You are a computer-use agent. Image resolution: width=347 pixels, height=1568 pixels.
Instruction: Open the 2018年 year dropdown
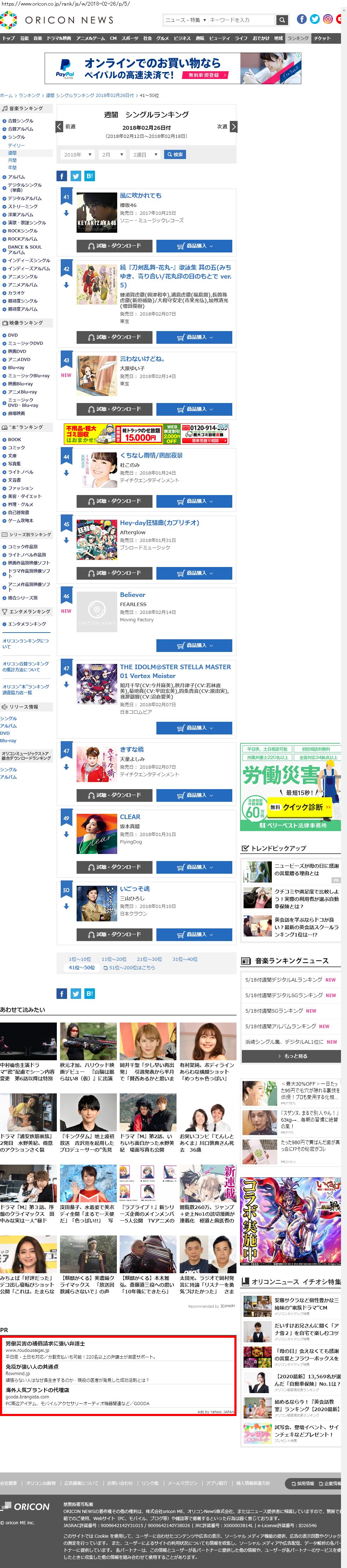[x=77, y=154]
